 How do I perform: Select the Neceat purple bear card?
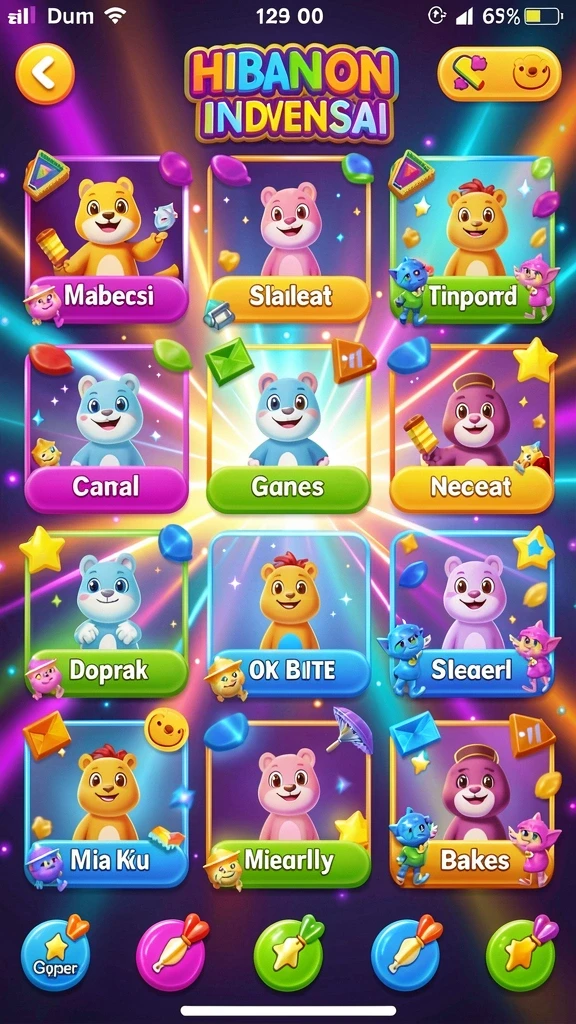click(x=472, y=429)
